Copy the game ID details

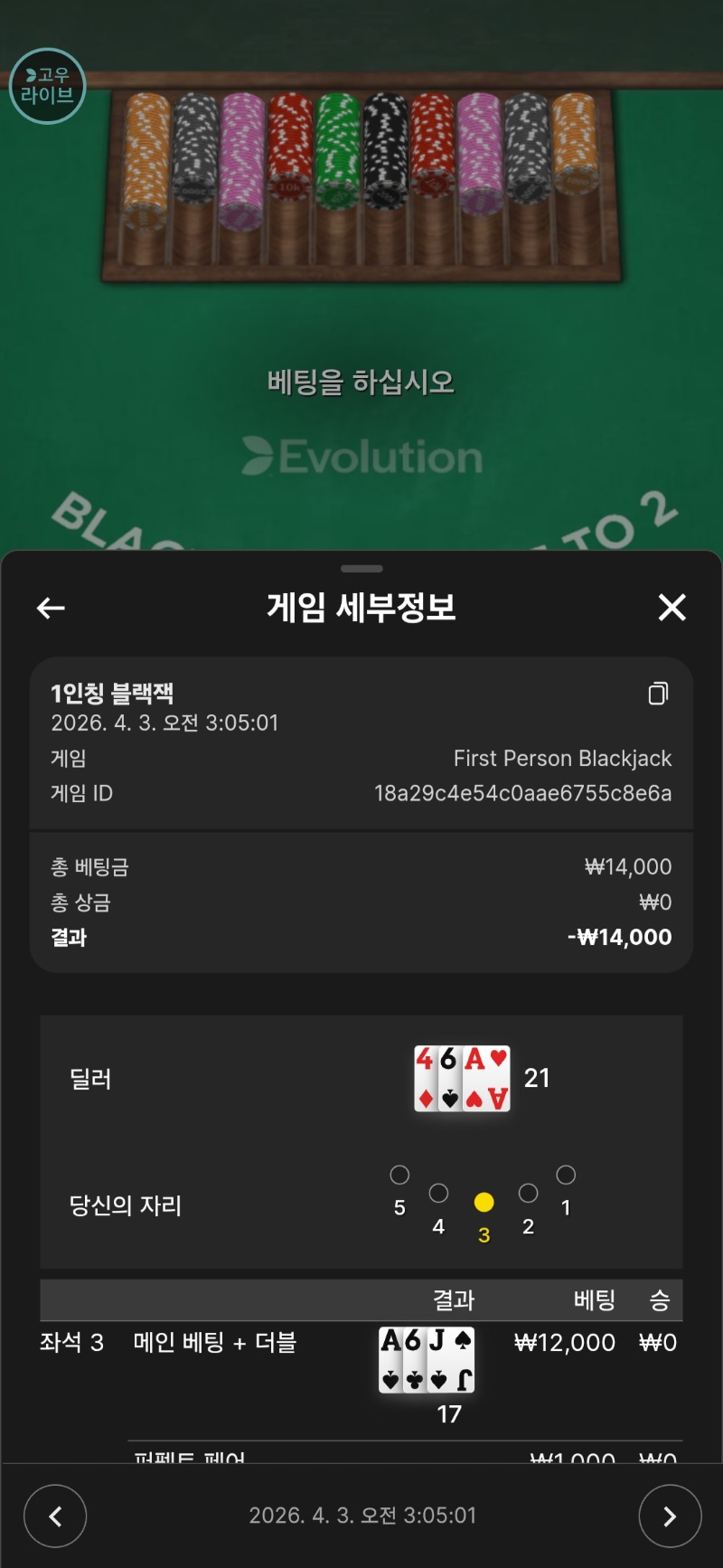click(658, 694)
